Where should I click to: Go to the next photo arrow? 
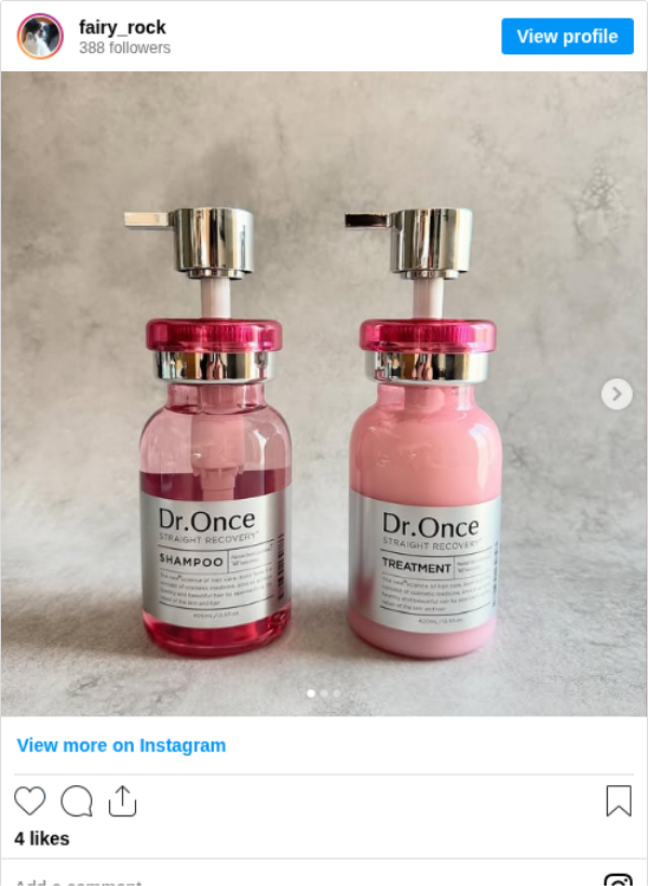coord(616,394)
